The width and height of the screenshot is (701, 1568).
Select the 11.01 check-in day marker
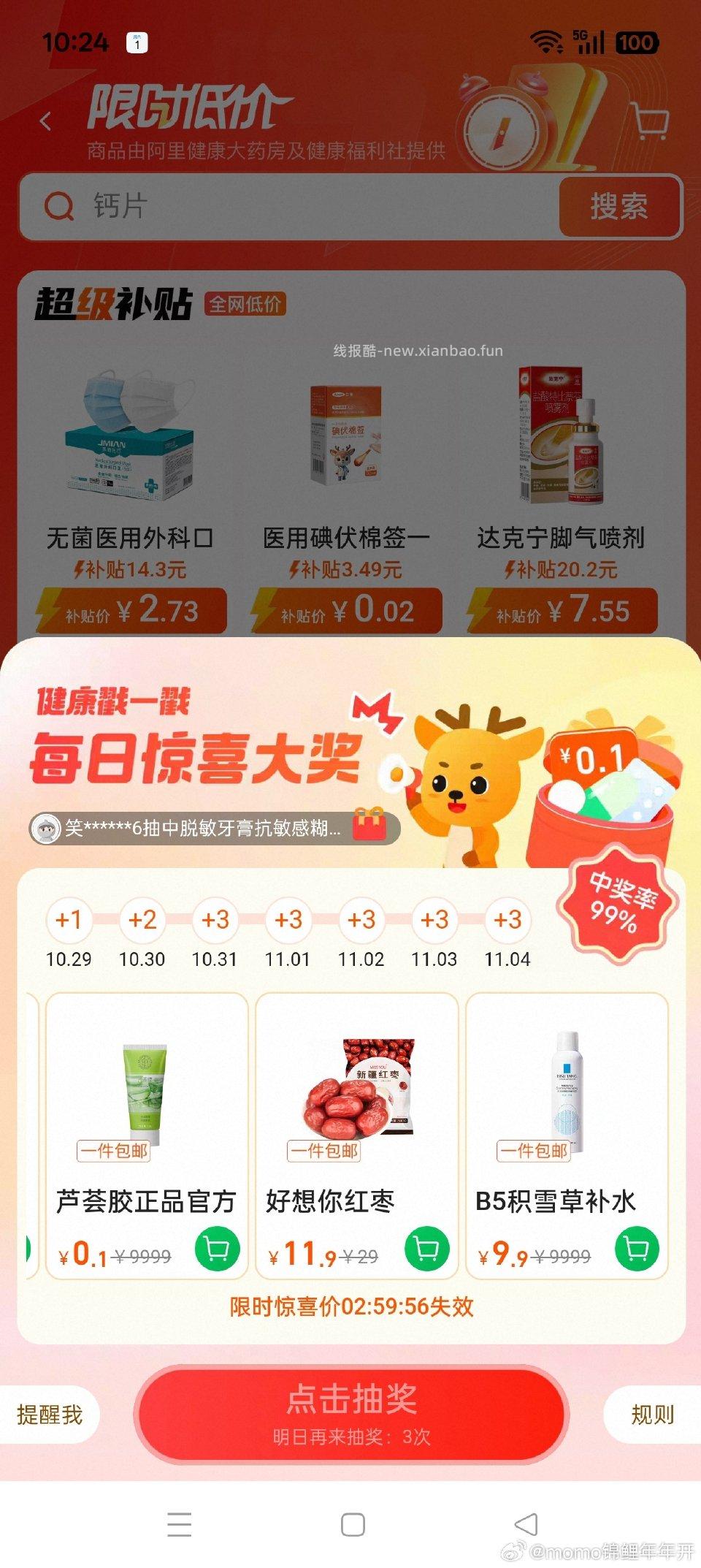coord(289,922)
